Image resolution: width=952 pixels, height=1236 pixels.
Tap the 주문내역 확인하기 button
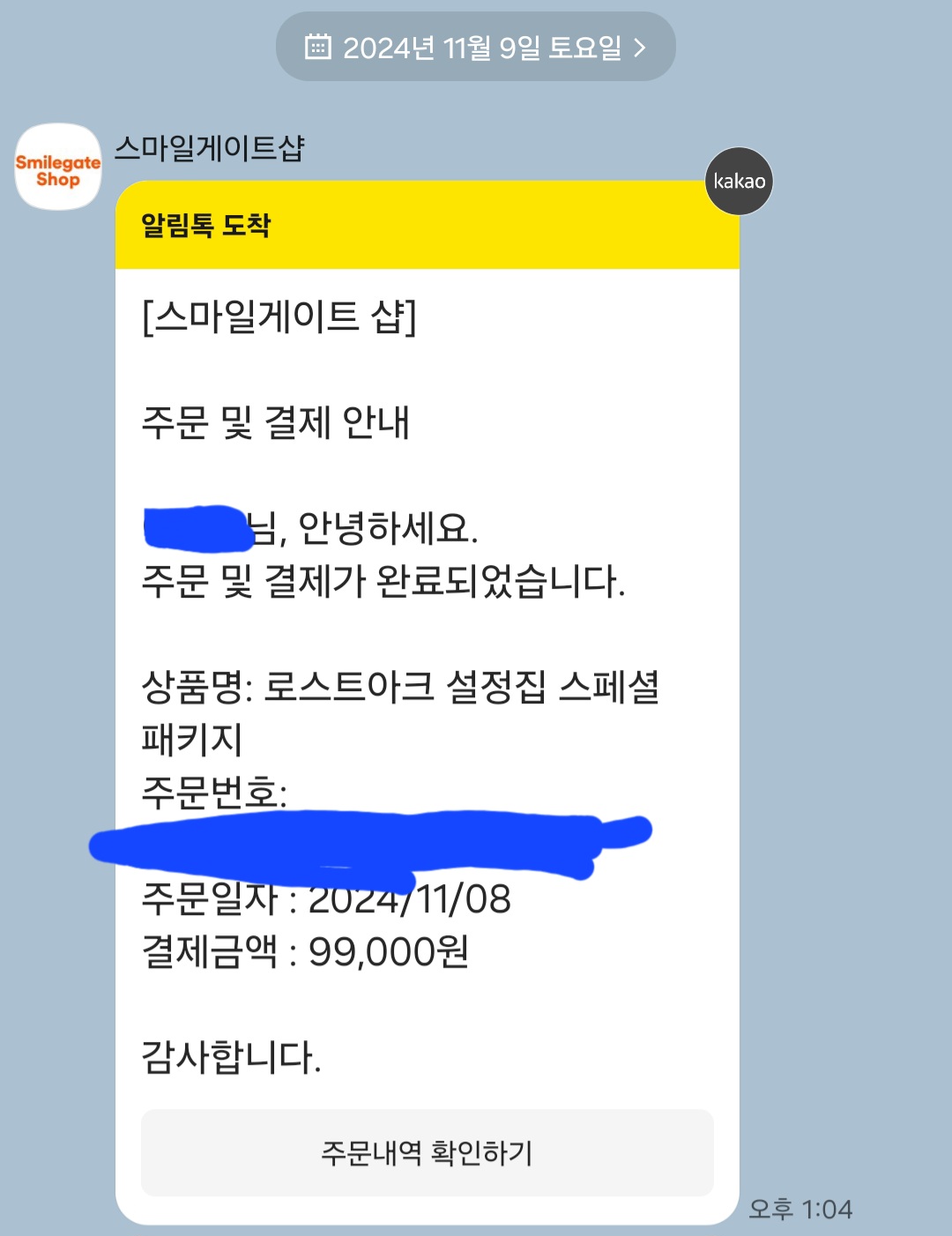click(x=427, y=1152)
